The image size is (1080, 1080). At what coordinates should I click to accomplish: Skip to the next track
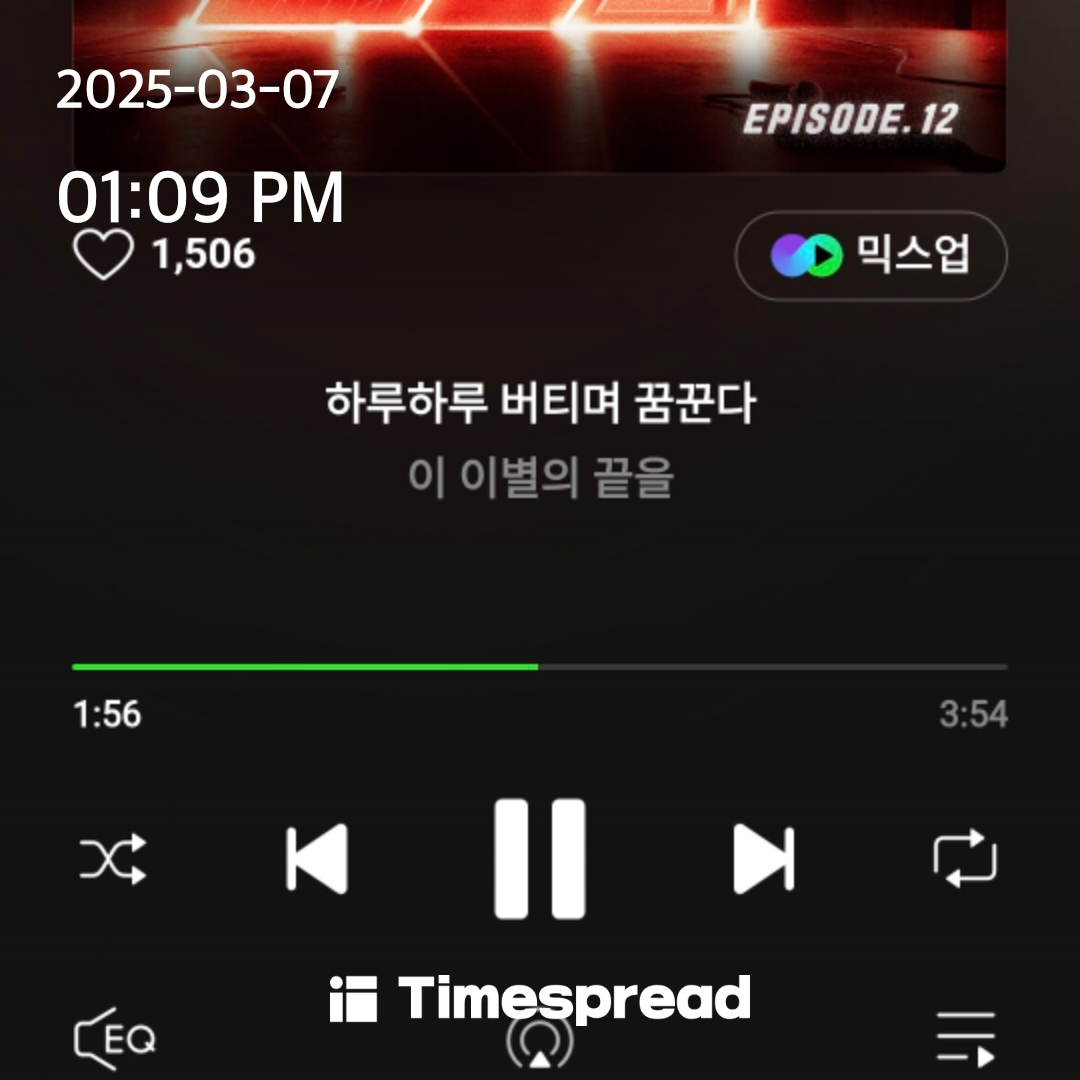pos(763,858)
